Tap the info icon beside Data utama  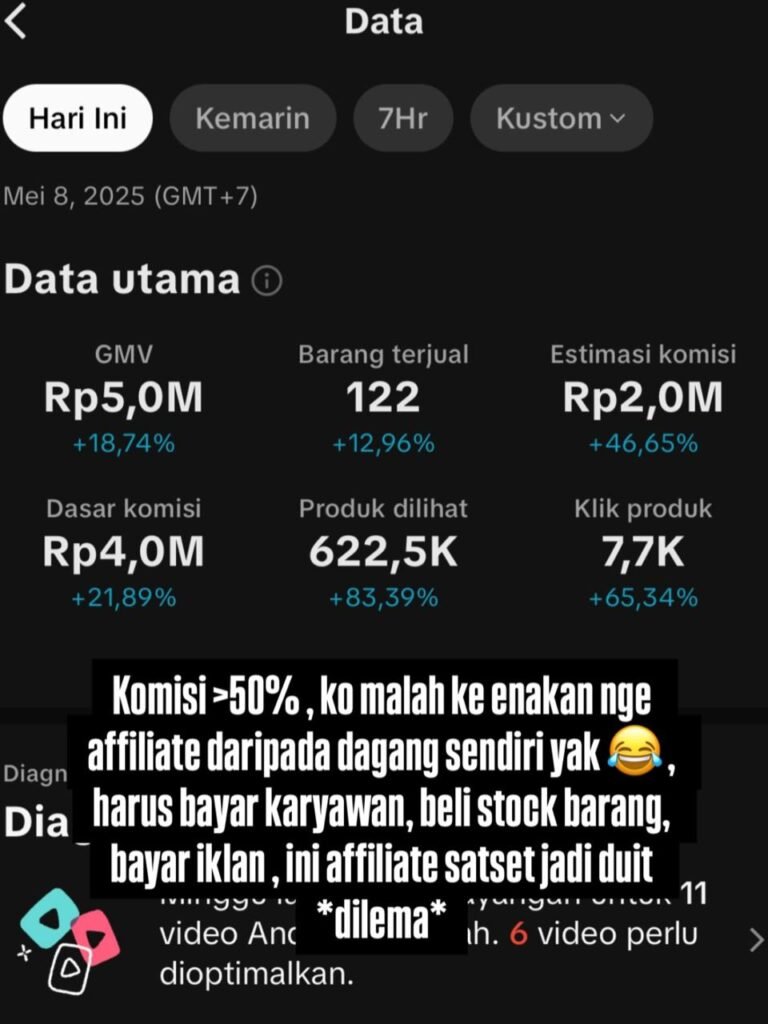coord(267,282)
